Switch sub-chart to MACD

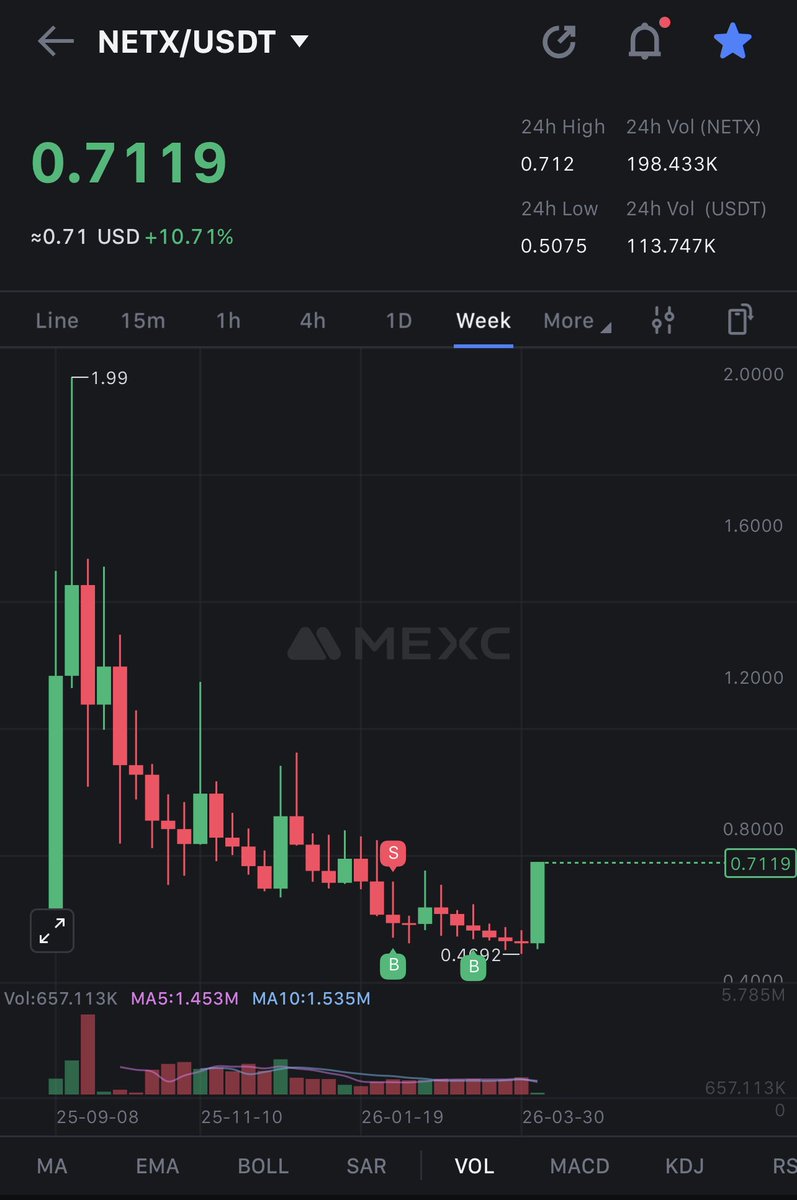(580, 1166)
